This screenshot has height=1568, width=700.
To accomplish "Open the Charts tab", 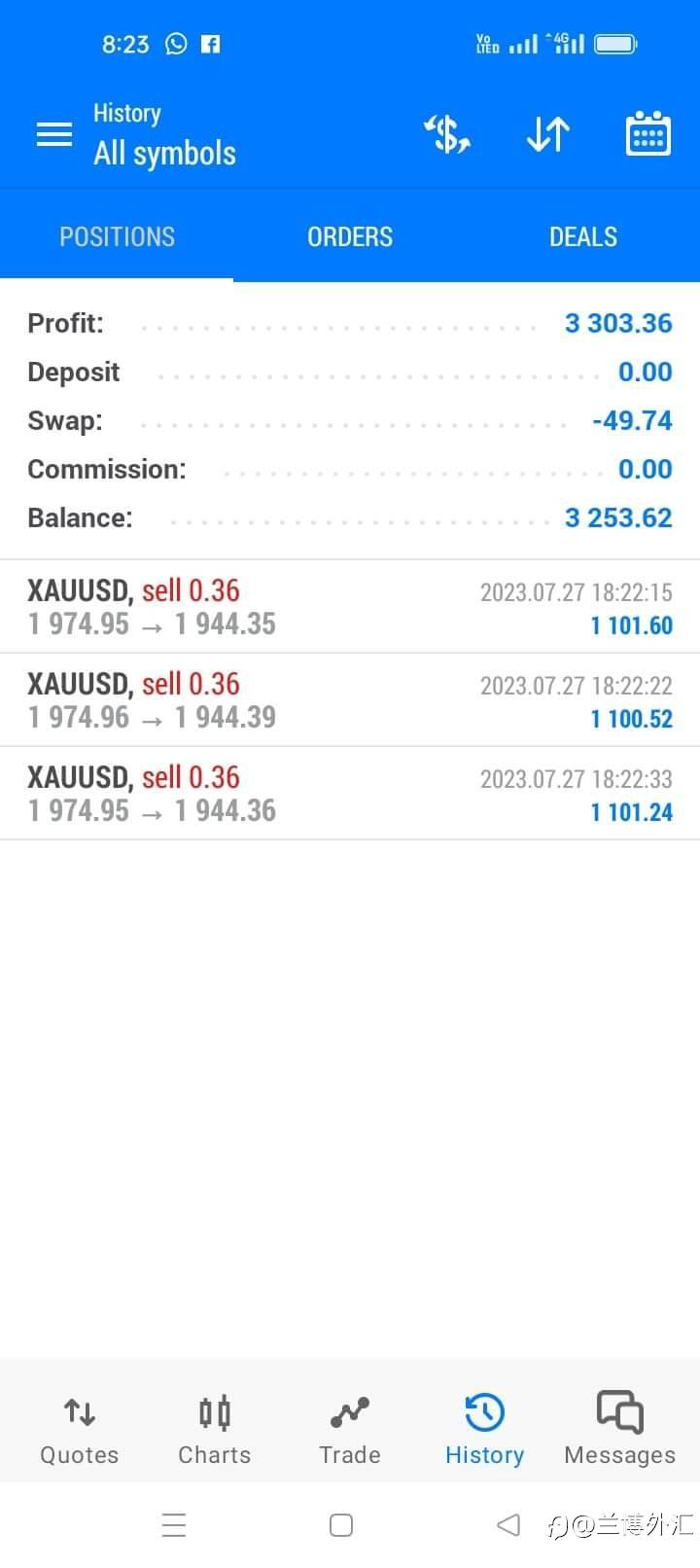I will click(214, 1429).
